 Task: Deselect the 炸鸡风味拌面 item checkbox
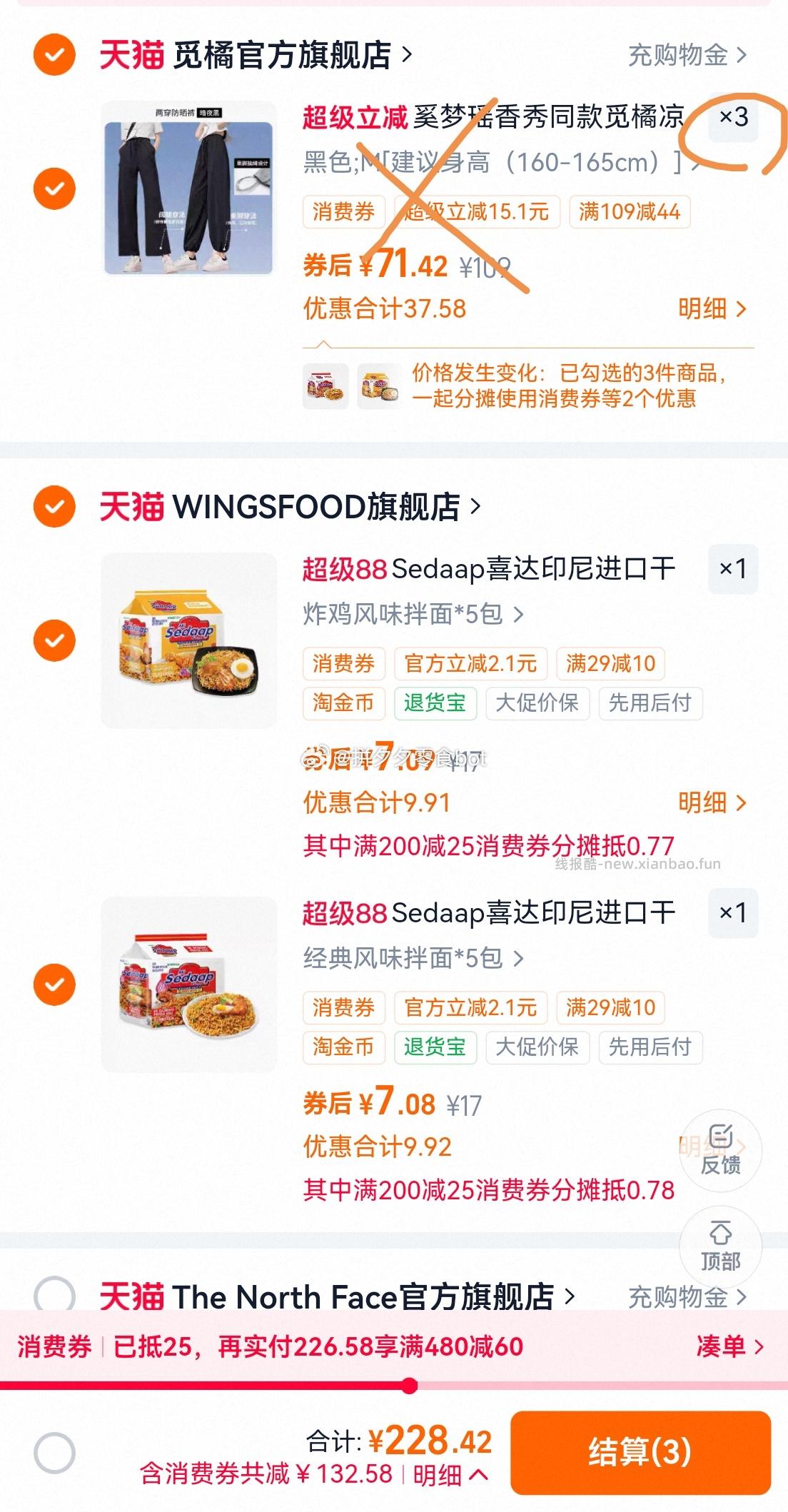click(54, 640)
